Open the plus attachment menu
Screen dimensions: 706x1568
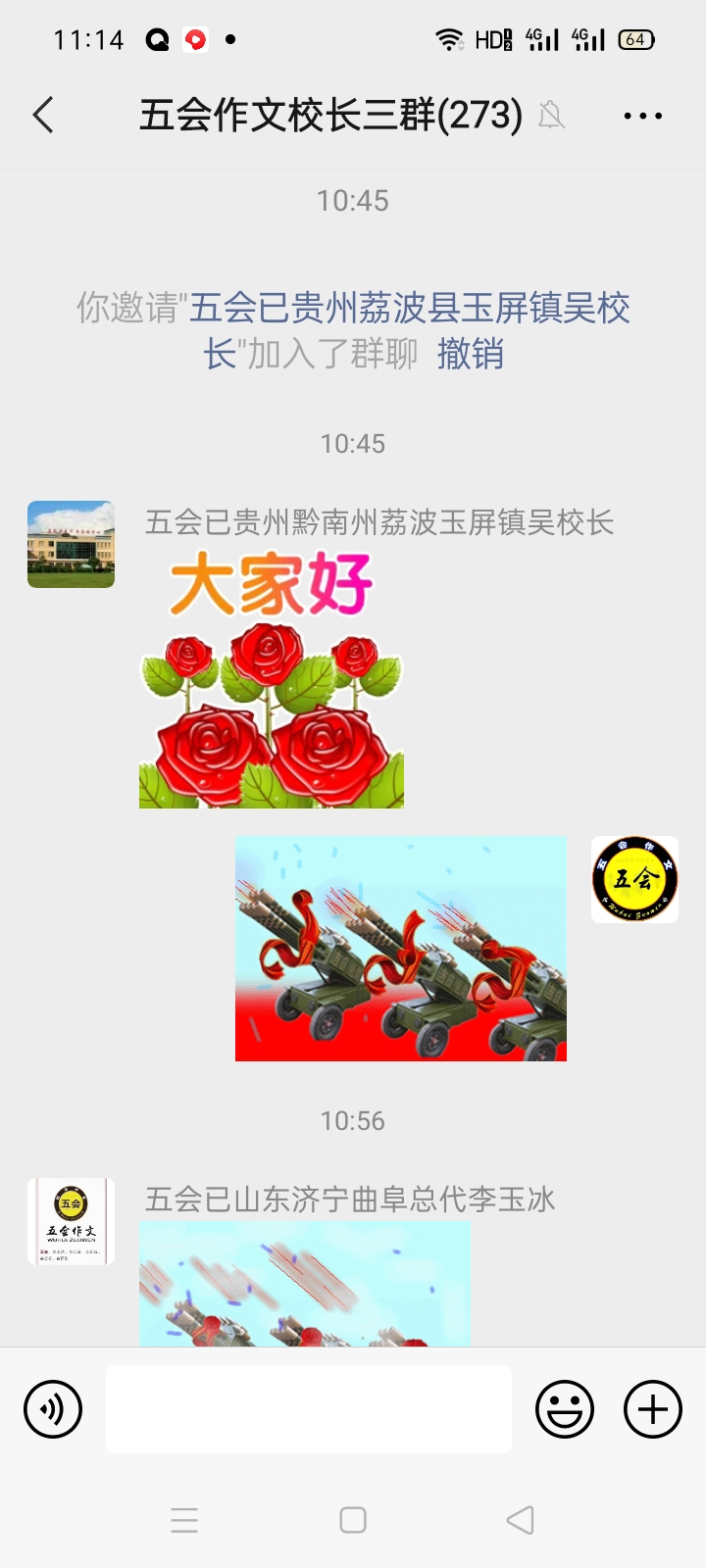(x=653, y=1409)
